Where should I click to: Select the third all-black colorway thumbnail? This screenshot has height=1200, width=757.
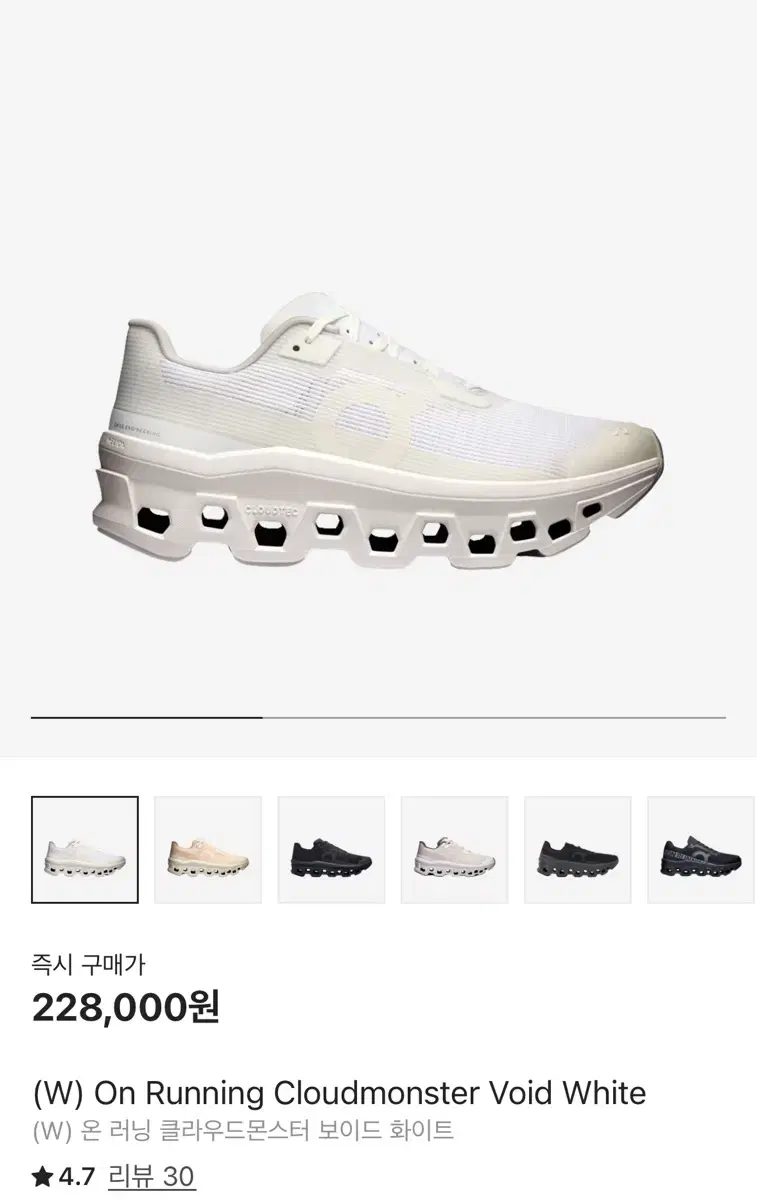tap(331, 850)
